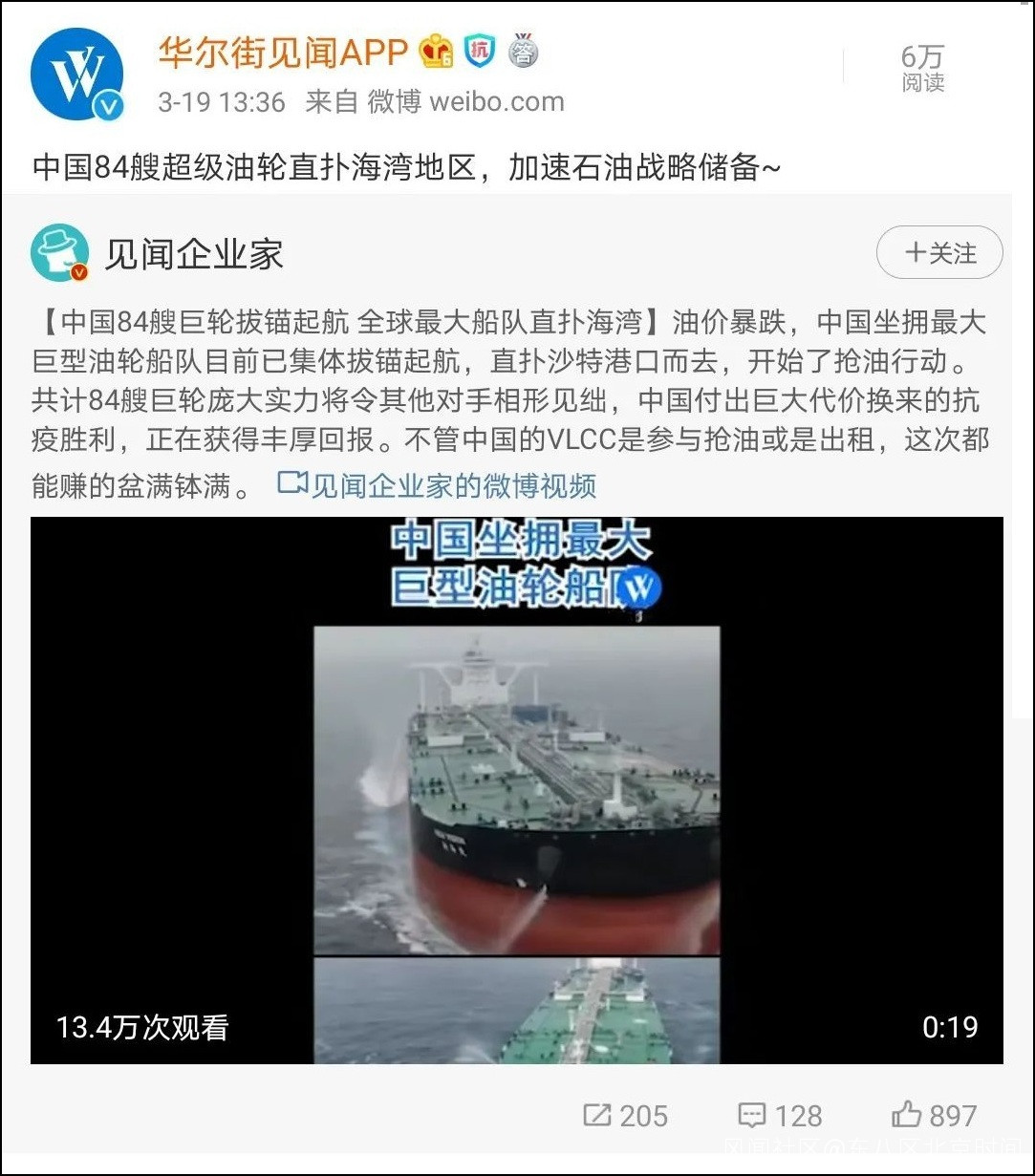
Task: Follow 见闻企业家 with +关注 button
Action: coord(939,253)
